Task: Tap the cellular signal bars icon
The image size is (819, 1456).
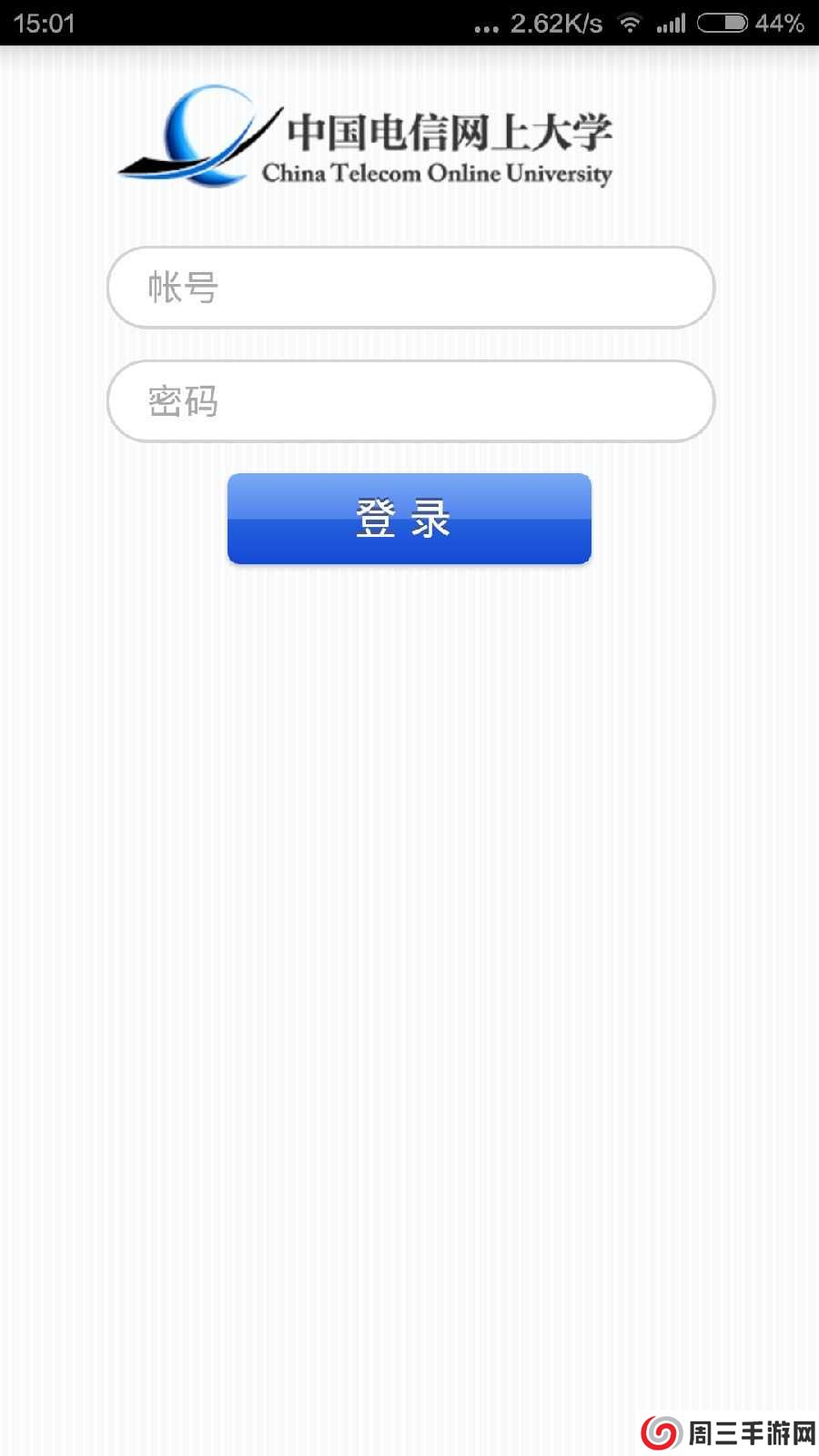Action: pos(671,23)
